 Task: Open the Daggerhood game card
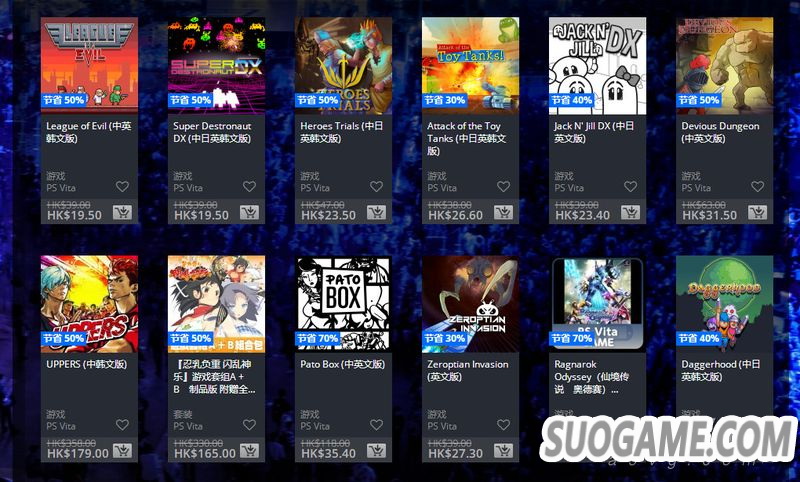point(724,302)
